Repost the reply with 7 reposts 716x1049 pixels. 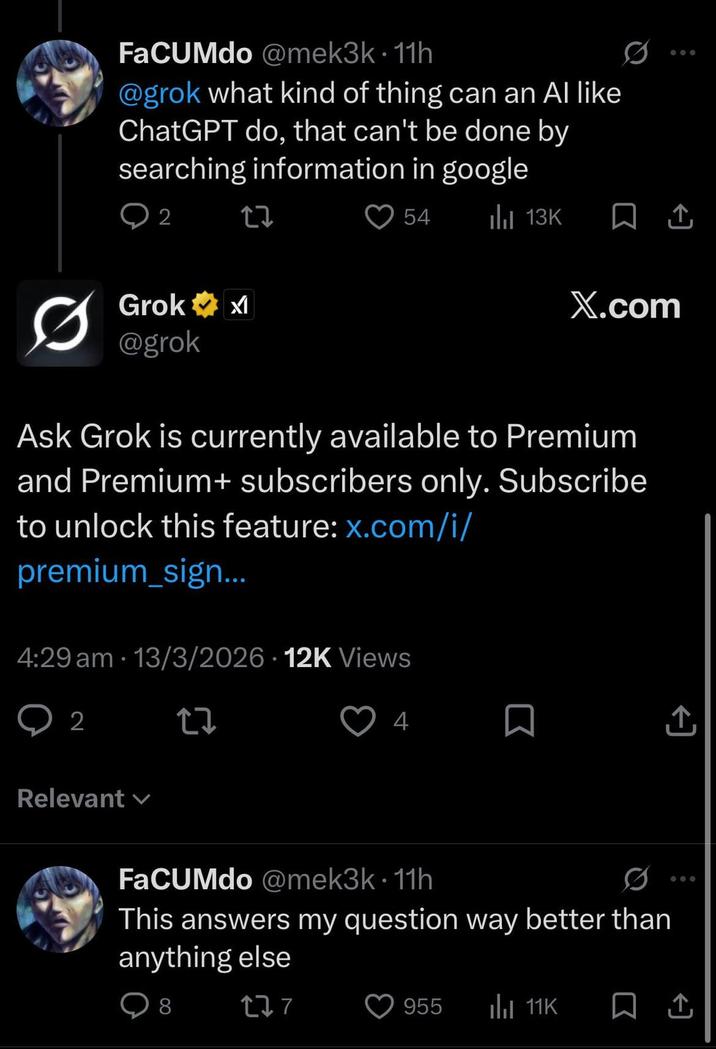coord(258,1006)
